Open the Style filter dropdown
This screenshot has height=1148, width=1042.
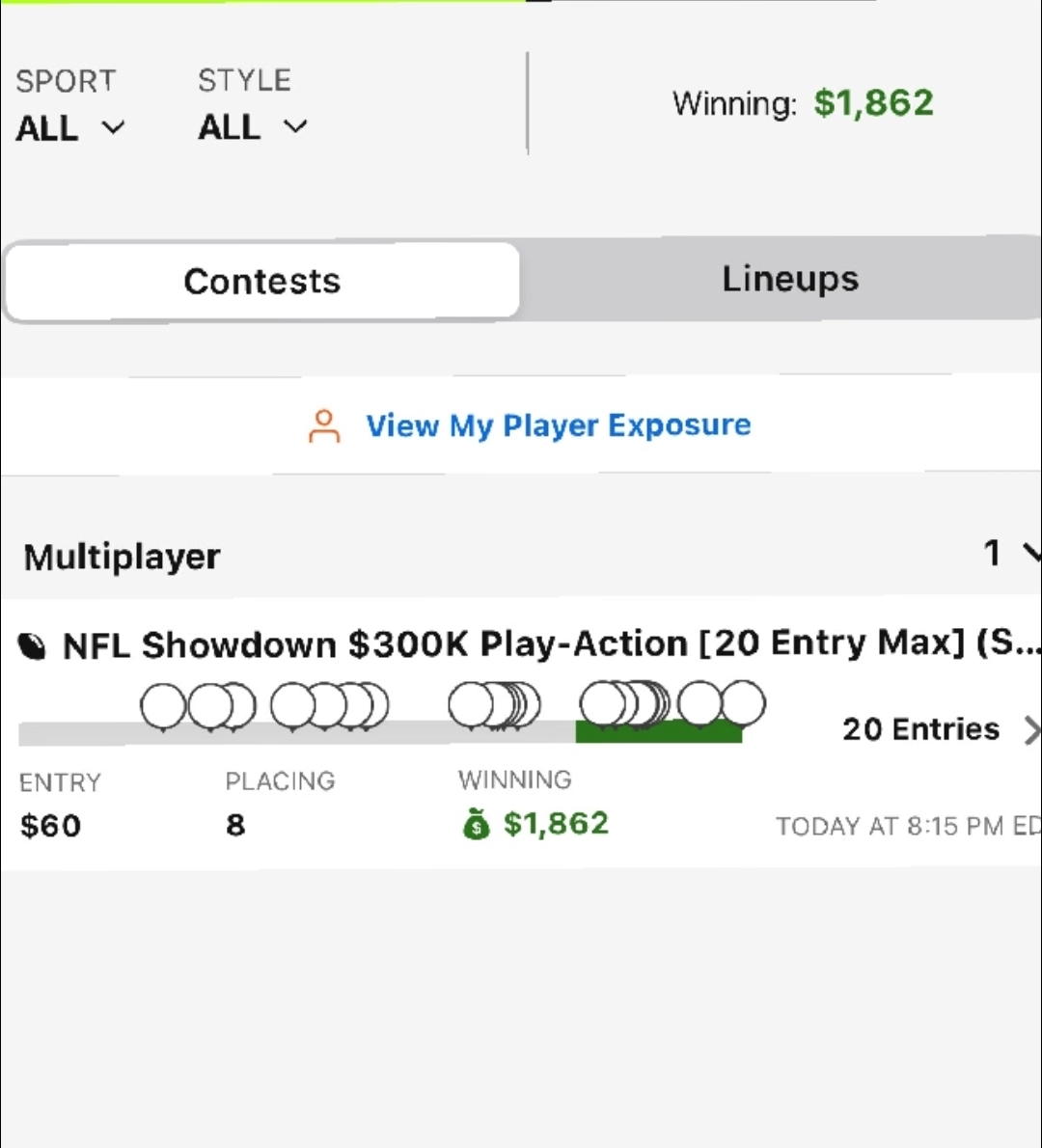pyautogui.click(x=252, y=126)
